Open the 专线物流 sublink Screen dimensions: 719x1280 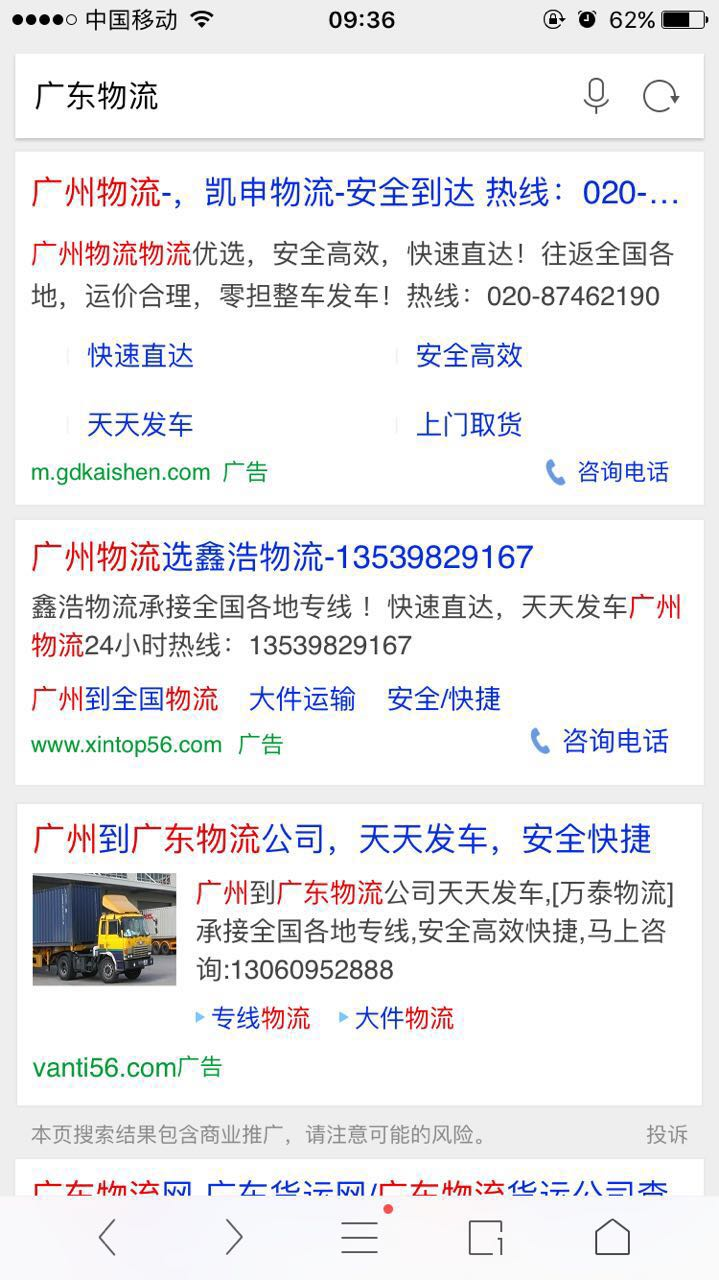[260, 1019]
